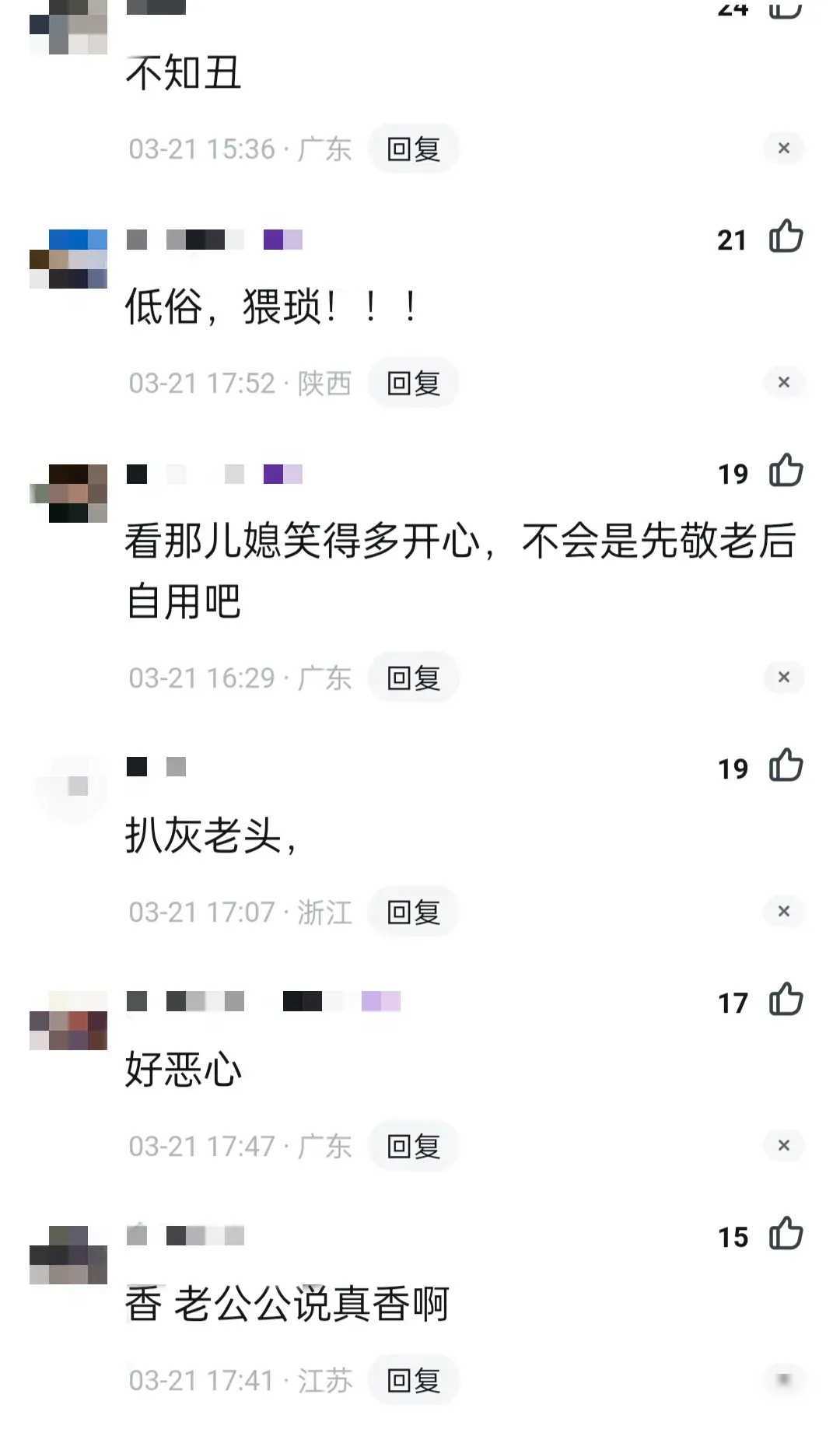This screenshot has height=1436, width=840.
Task: Open avatar of the 好恶心 commenter
Action: tap(68, 1021)
